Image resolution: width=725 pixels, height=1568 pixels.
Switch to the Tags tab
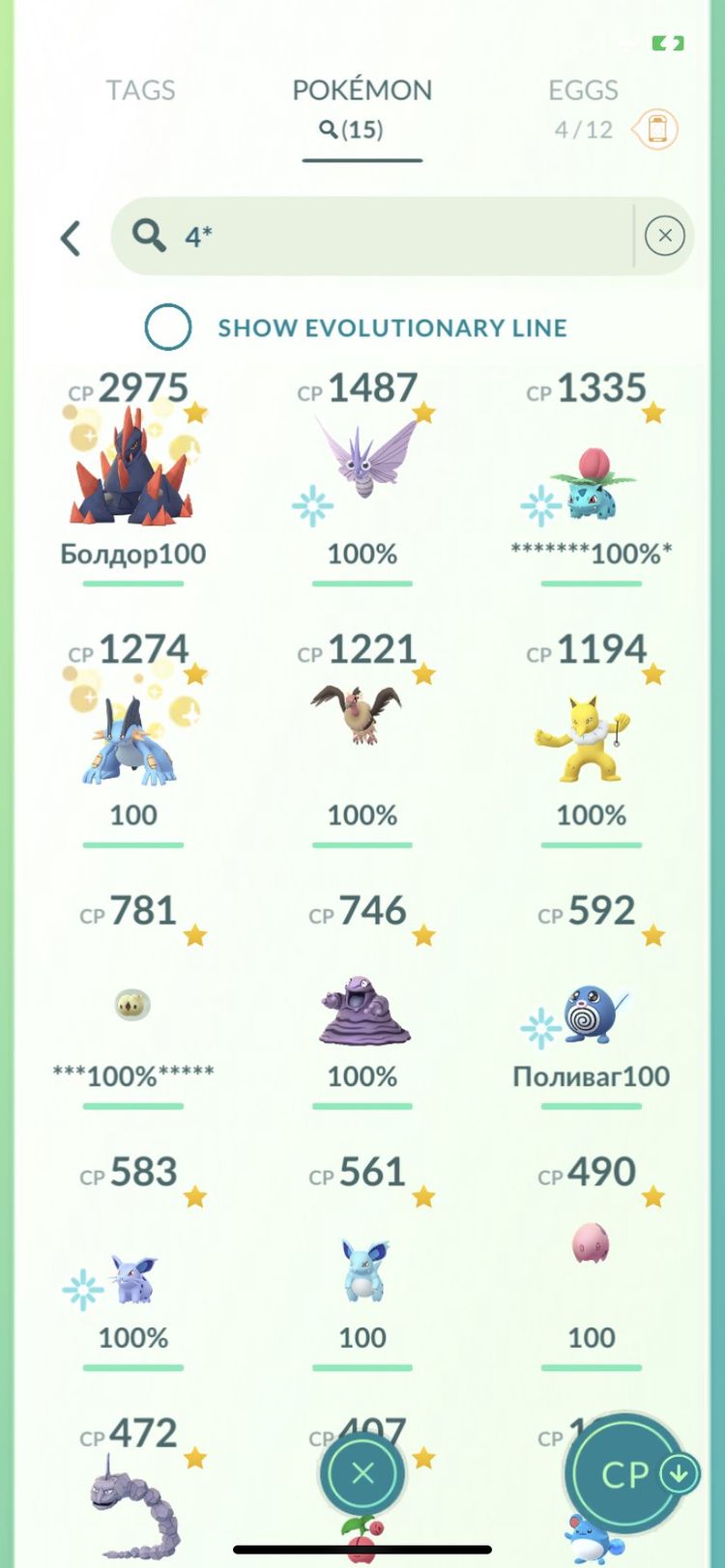click(140, 90)
